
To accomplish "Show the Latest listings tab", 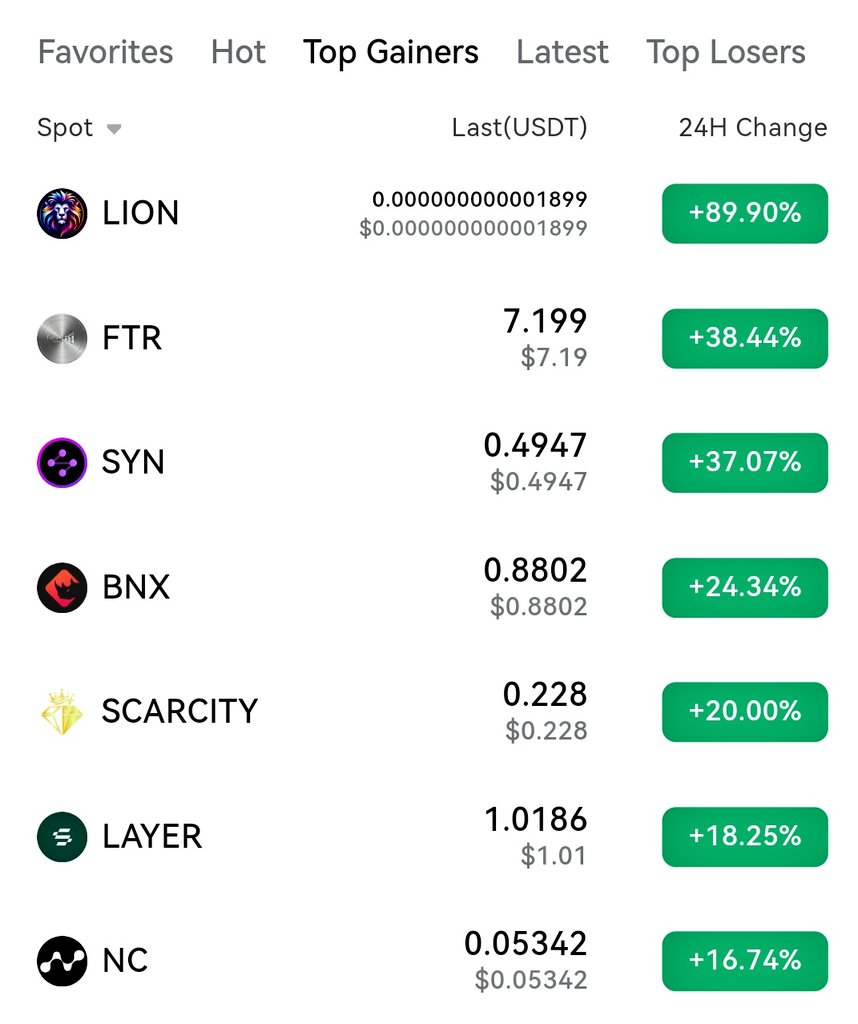I will 562,52.
